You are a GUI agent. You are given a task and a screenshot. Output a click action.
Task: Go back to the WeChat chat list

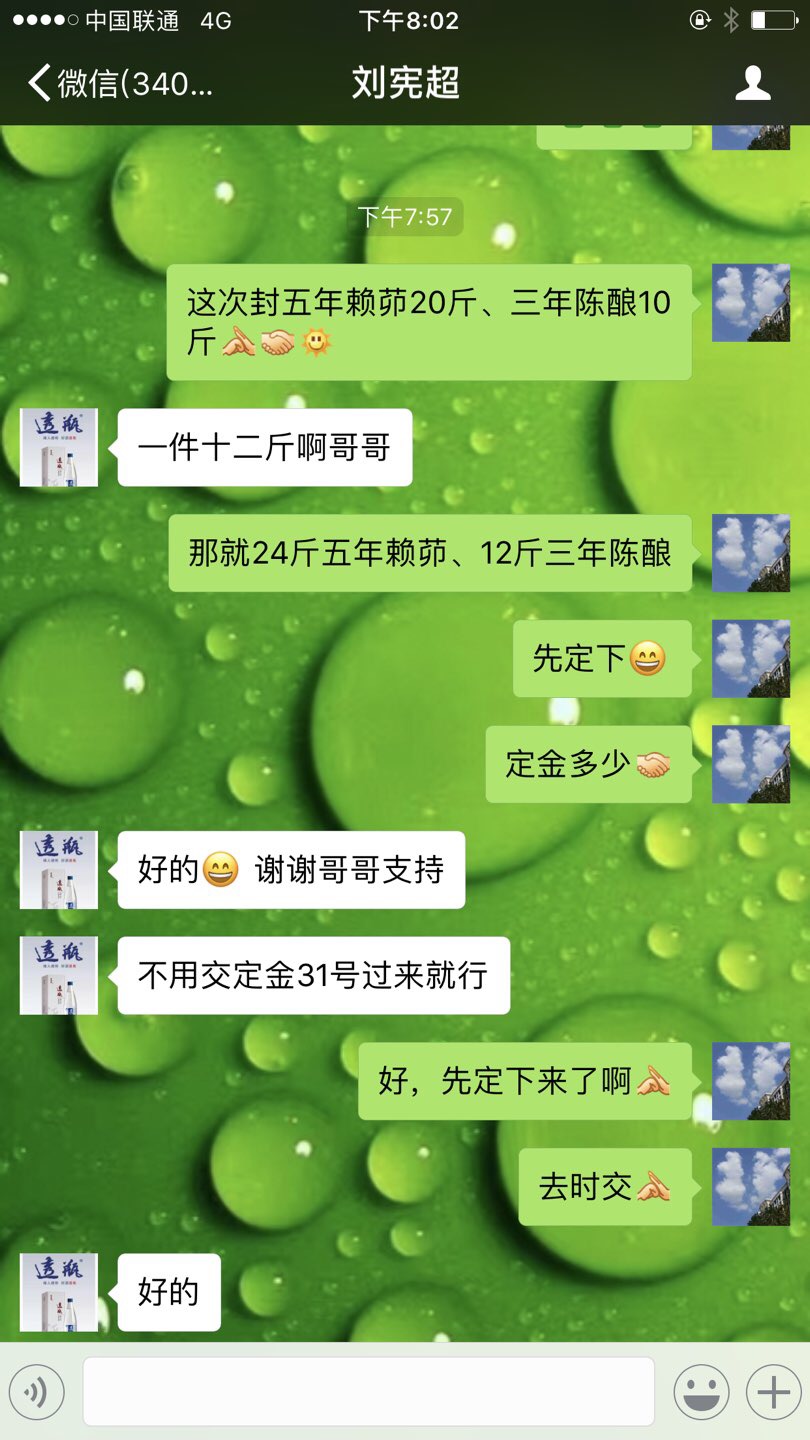click(120, 83)
